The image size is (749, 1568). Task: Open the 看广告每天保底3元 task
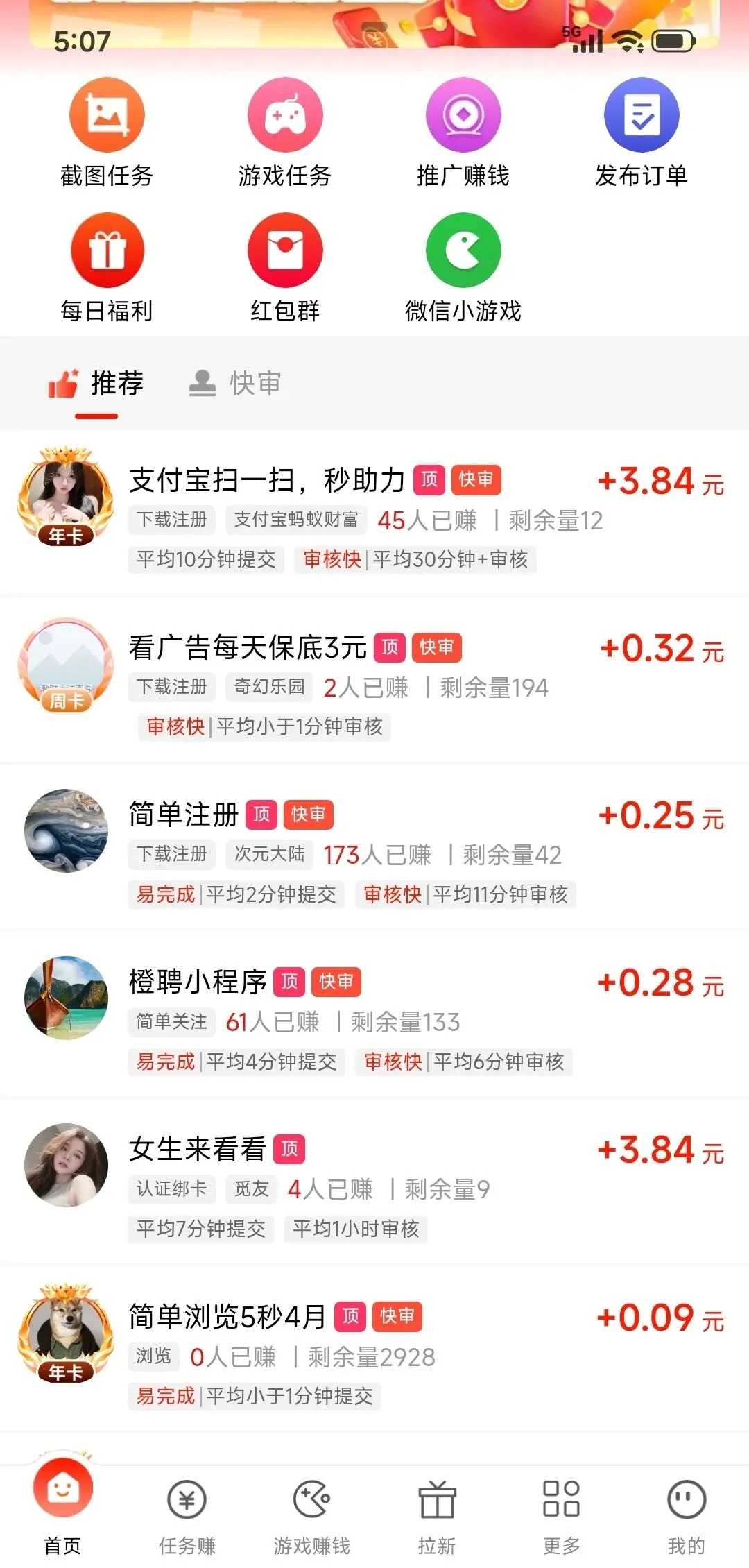click(374, 680)
